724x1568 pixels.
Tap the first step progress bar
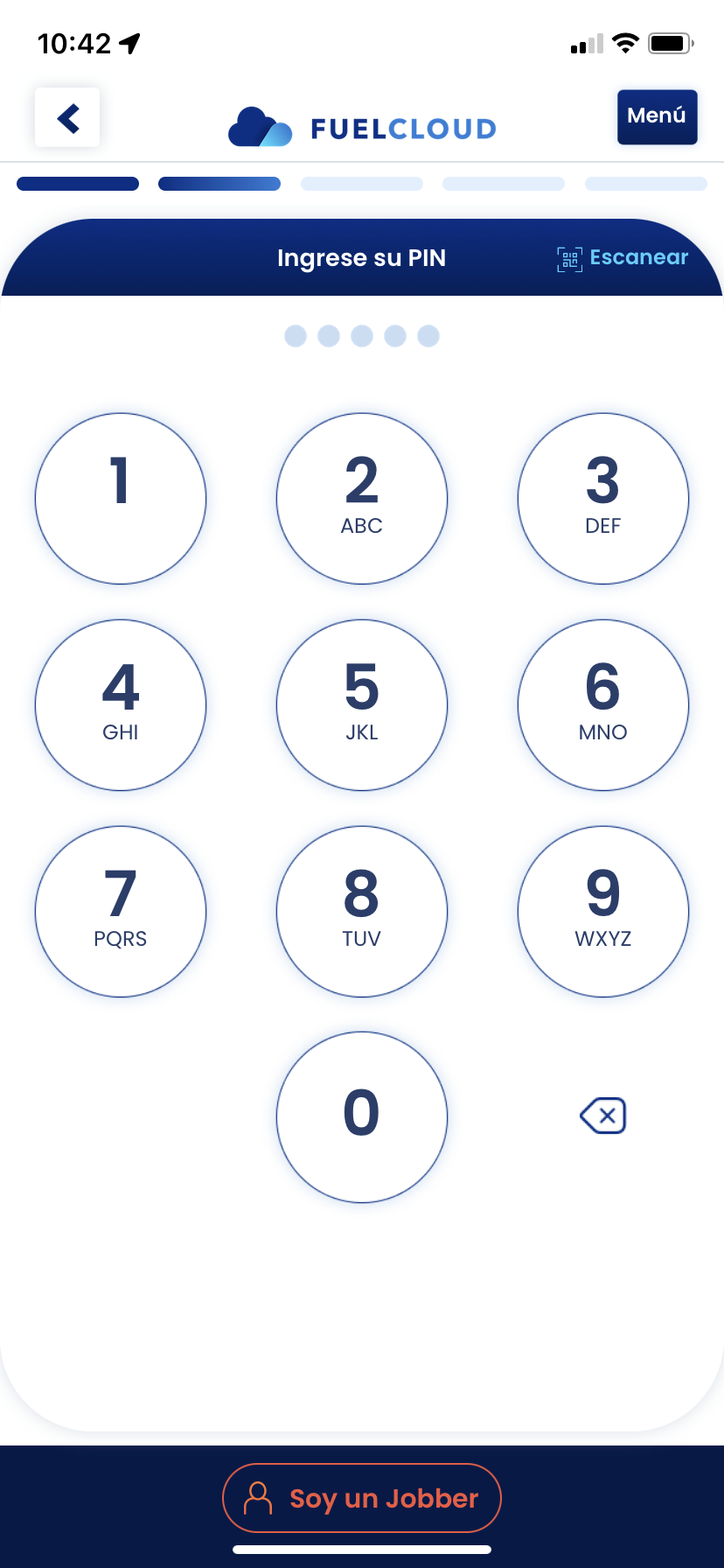[x=77, y=184]
